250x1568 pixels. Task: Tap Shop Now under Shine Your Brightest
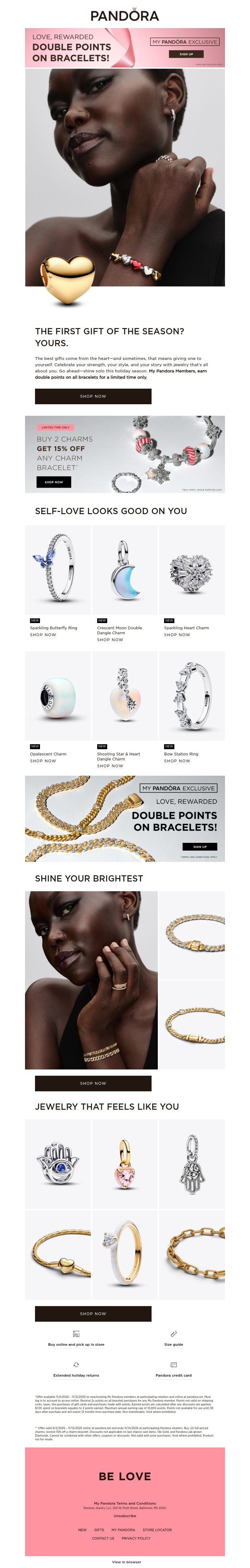coord(93,1083)
